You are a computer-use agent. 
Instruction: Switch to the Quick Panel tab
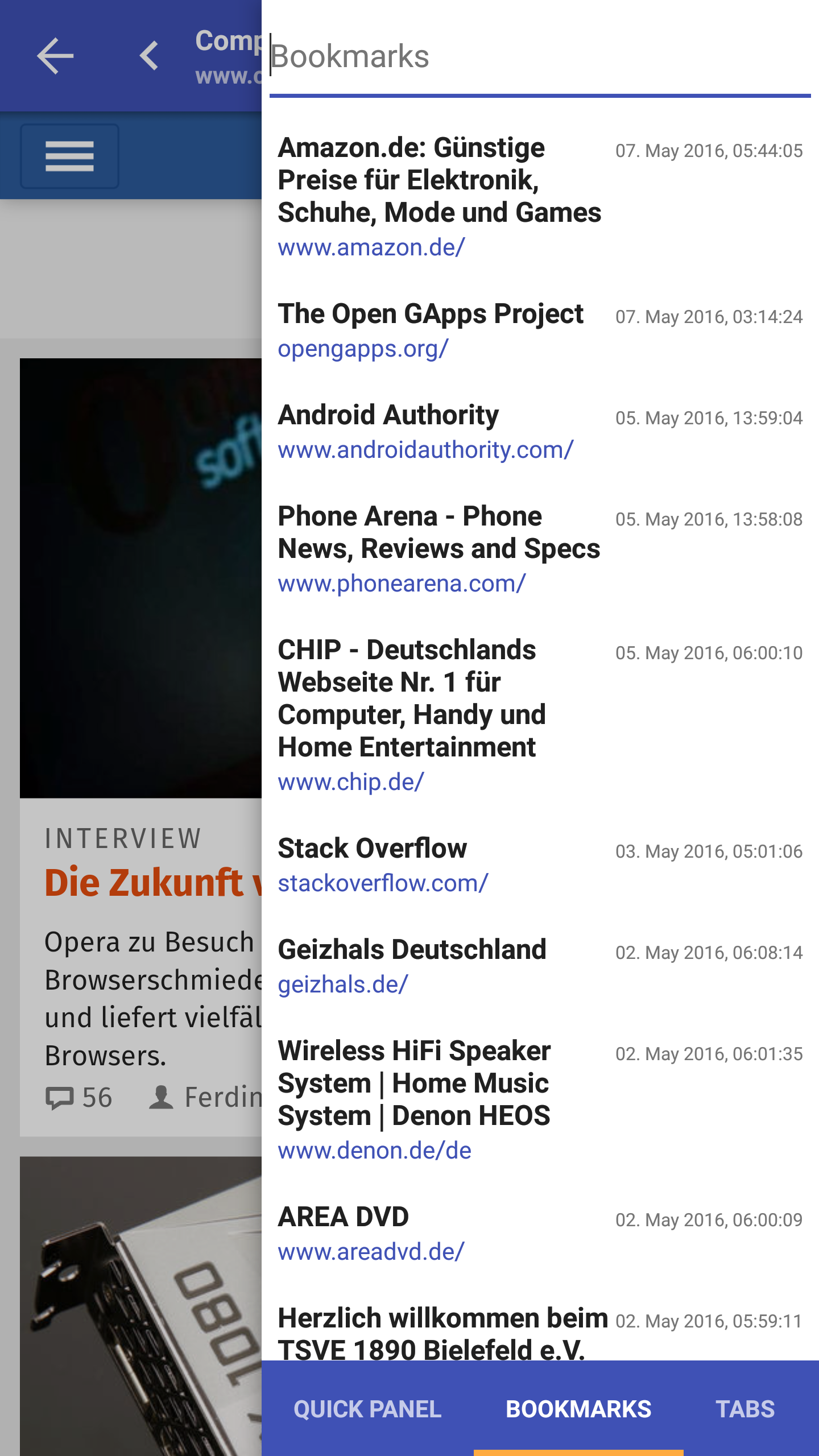click(x=367, y=1409)
